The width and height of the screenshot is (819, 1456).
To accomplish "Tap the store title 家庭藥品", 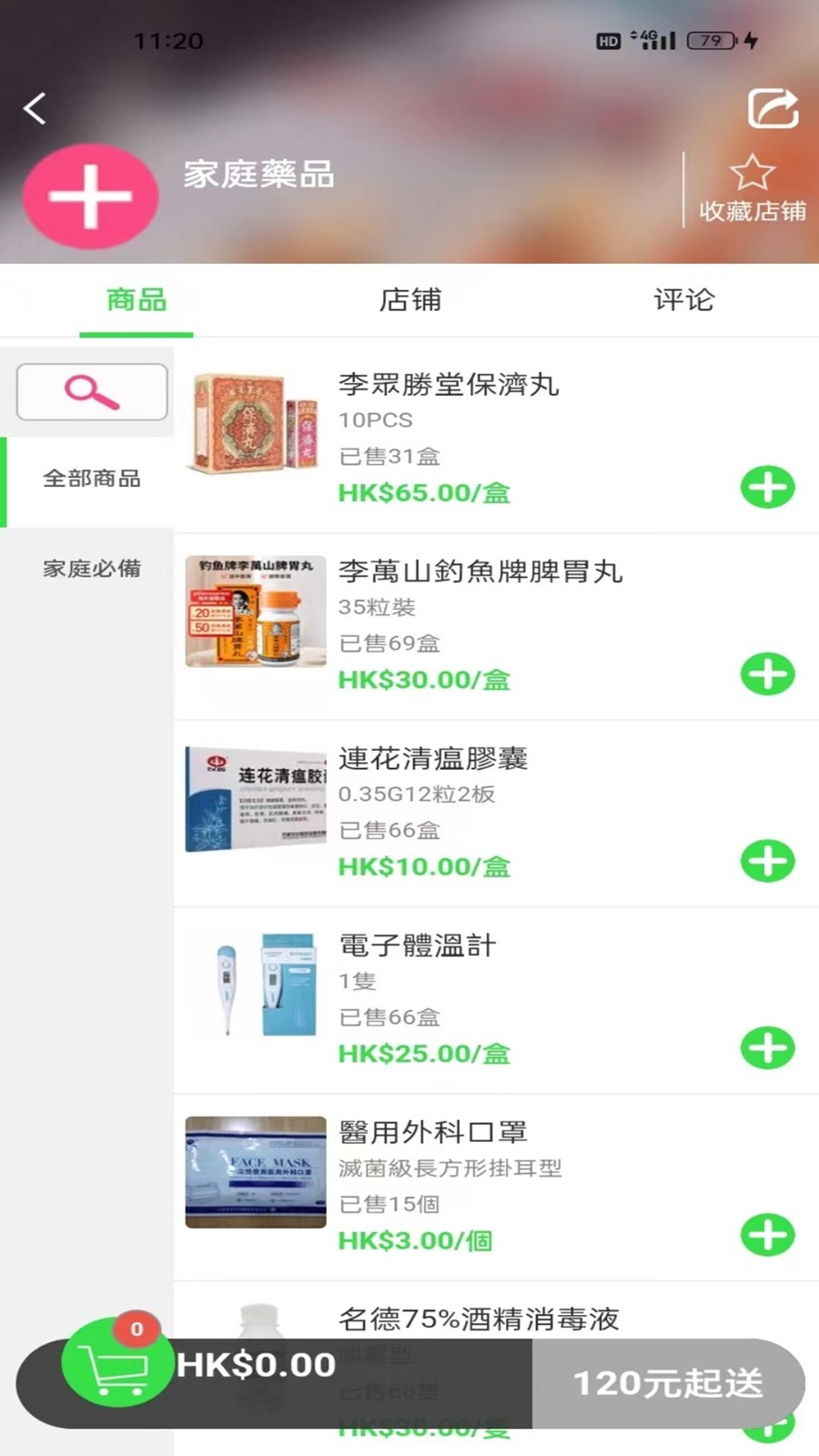I will (x=258, y=176).
